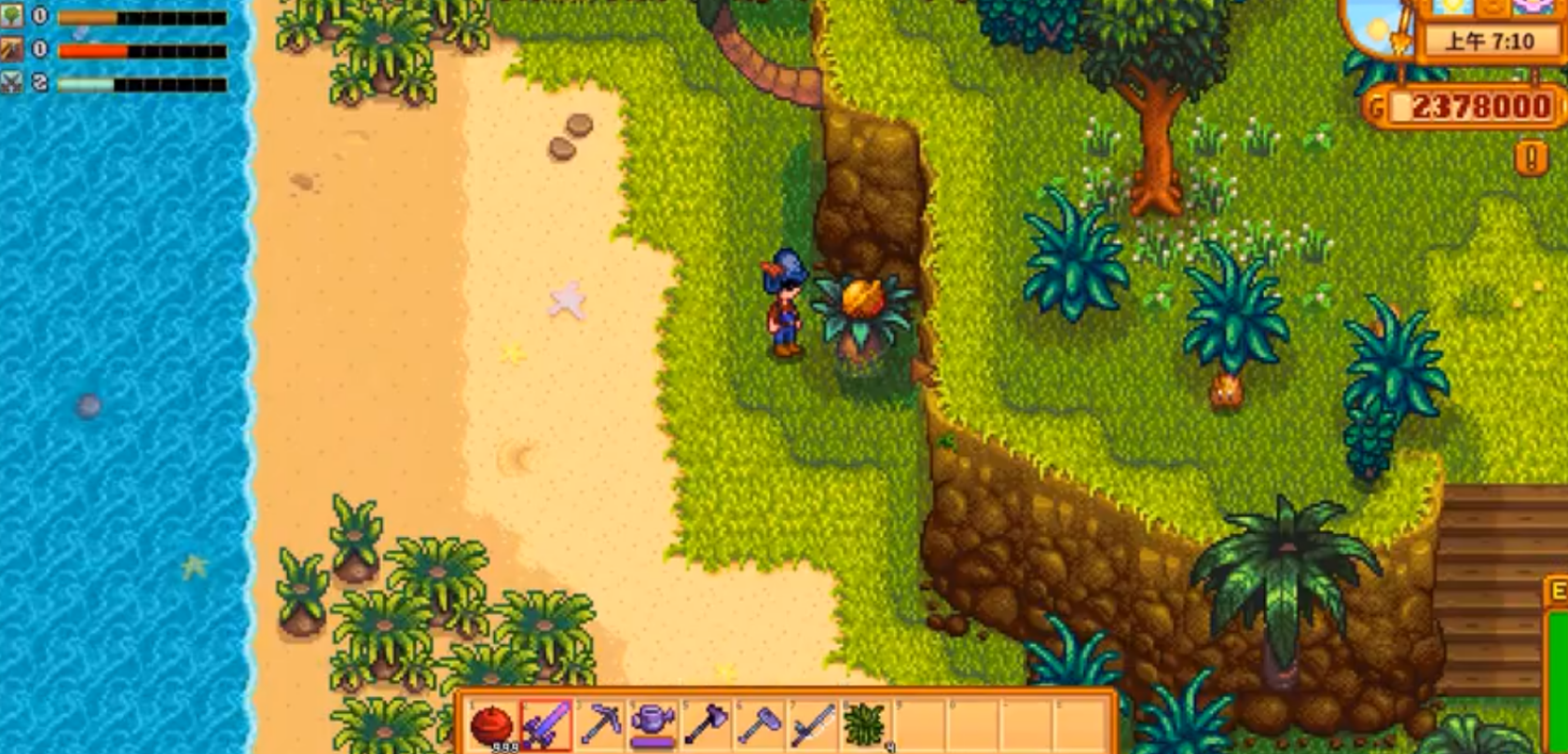The image size is (1568, 754).
Task: Equip the hoe from the toolbar
Action: [x=759, y=724]
